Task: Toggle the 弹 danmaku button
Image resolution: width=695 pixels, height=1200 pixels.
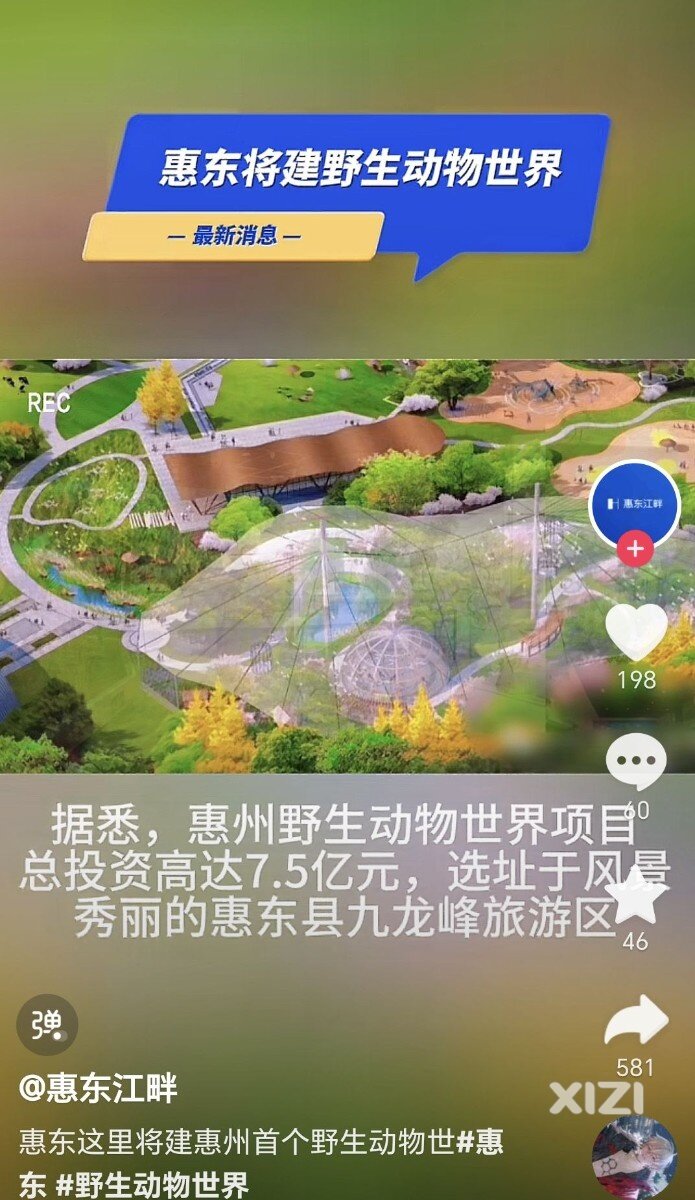Action: (47, 1025)
